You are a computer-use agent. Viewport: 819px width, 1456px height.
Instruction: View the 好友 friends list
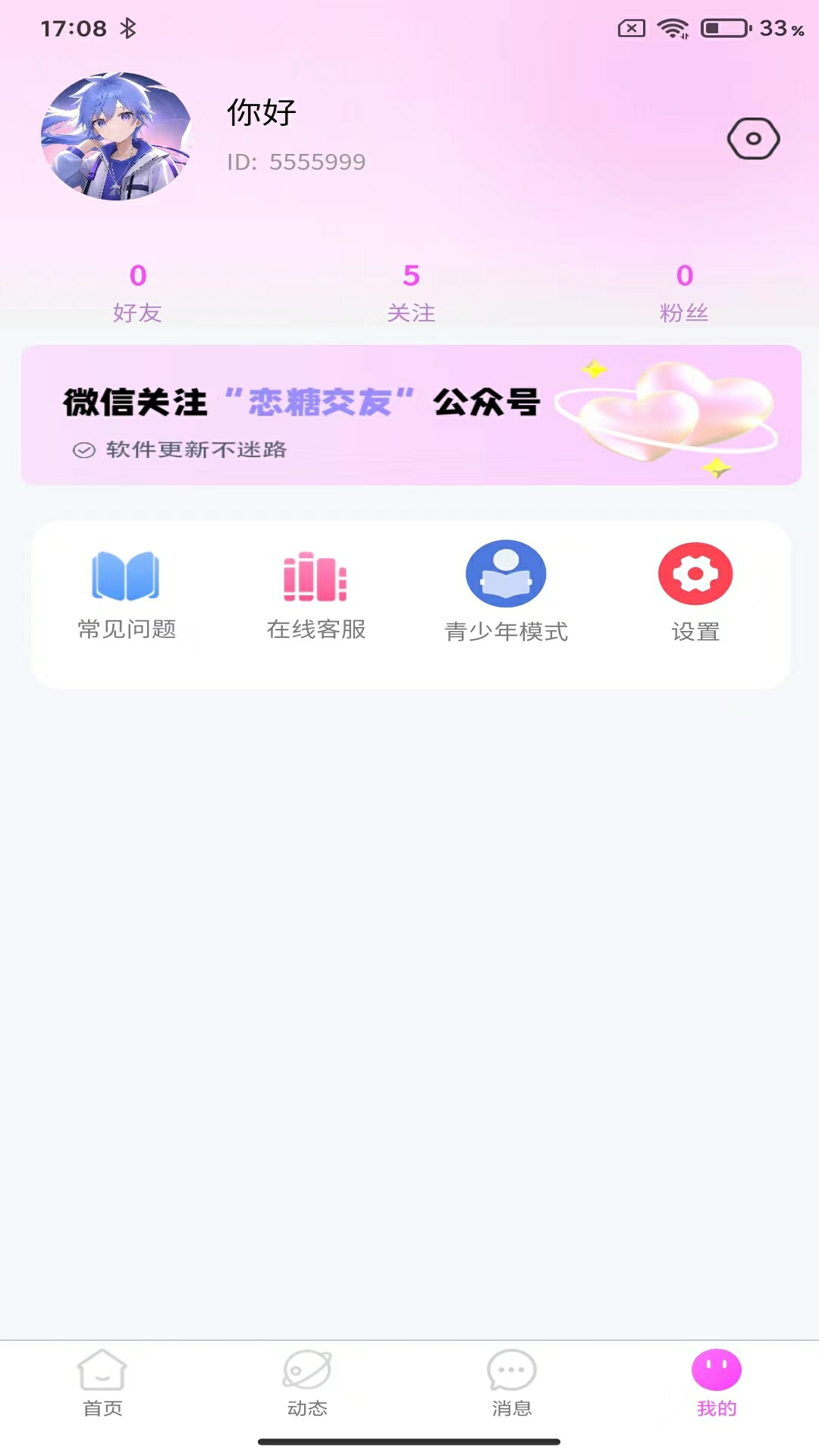tap(137, 293)
